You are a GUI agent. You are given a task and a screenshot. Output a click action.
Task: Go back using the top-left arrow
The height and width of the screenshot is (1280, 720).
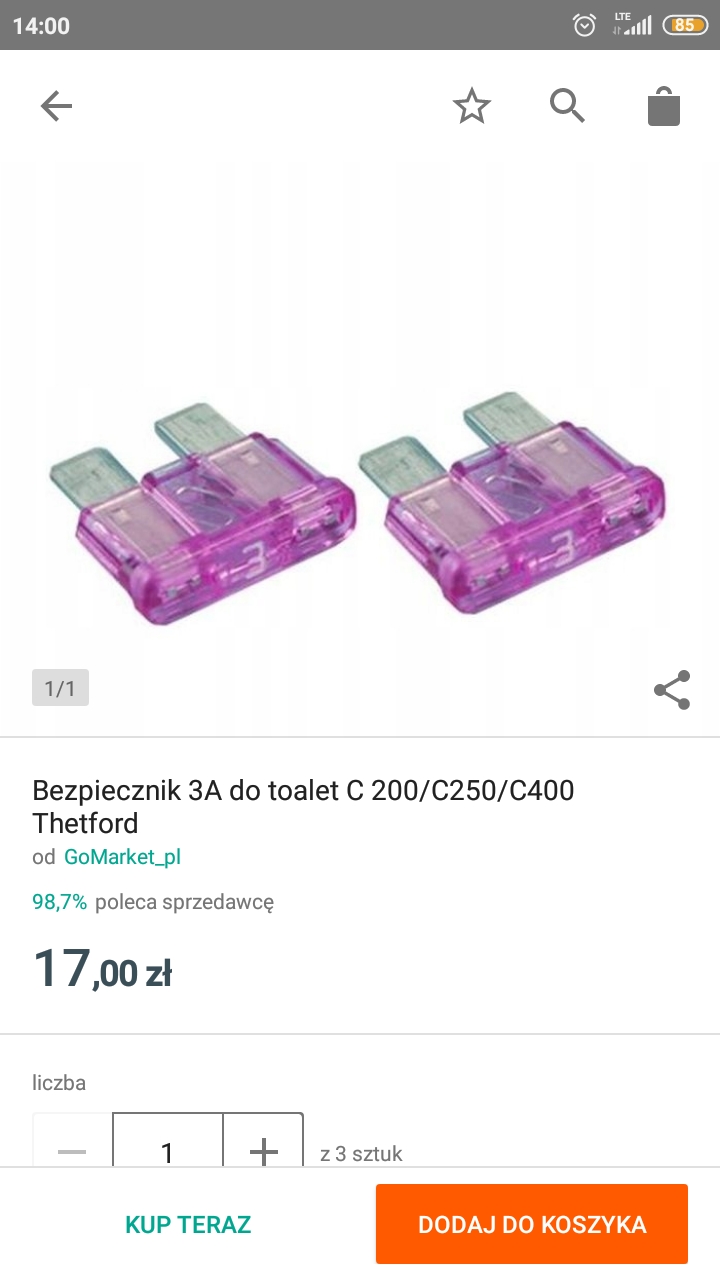(56, 106)
